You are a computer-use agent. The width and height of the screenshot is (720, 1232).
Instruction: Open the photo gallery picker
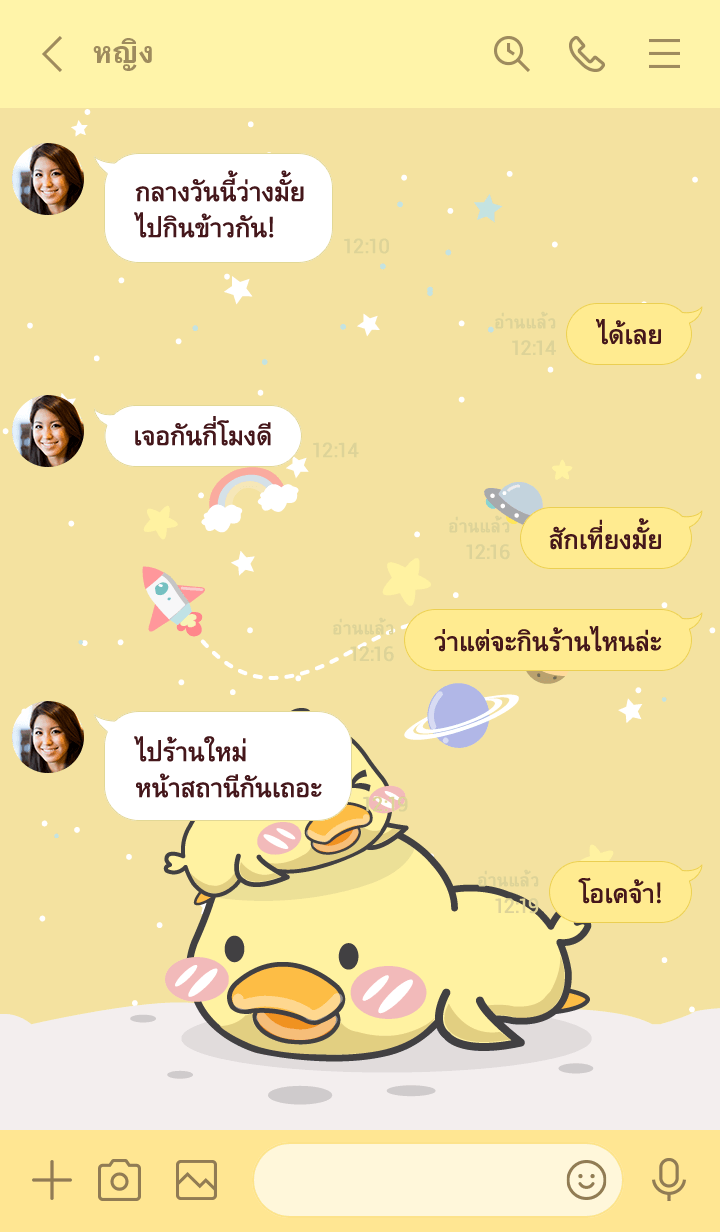coord(196,1181)
